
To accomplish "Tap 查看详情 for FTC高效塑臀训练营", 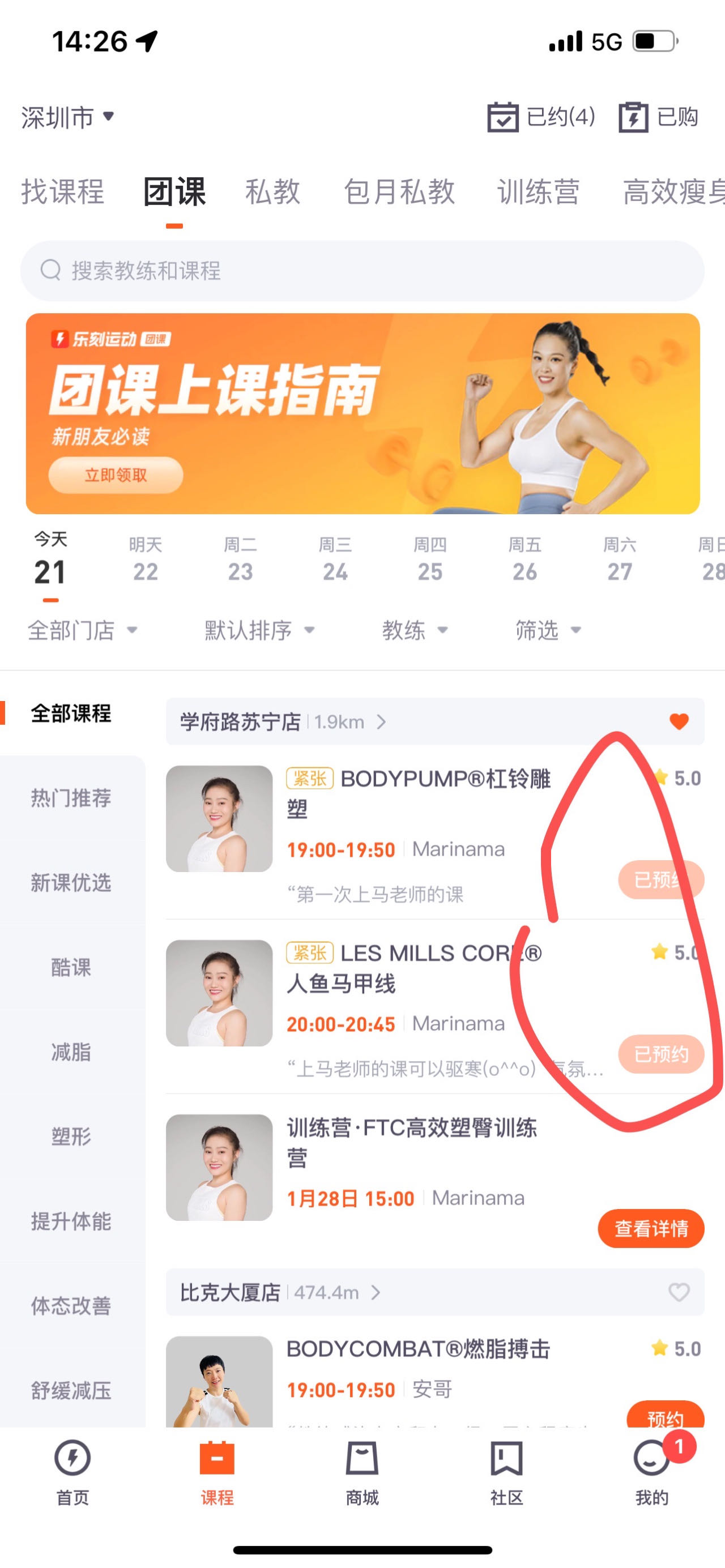I will click(x=651, y=1228).
